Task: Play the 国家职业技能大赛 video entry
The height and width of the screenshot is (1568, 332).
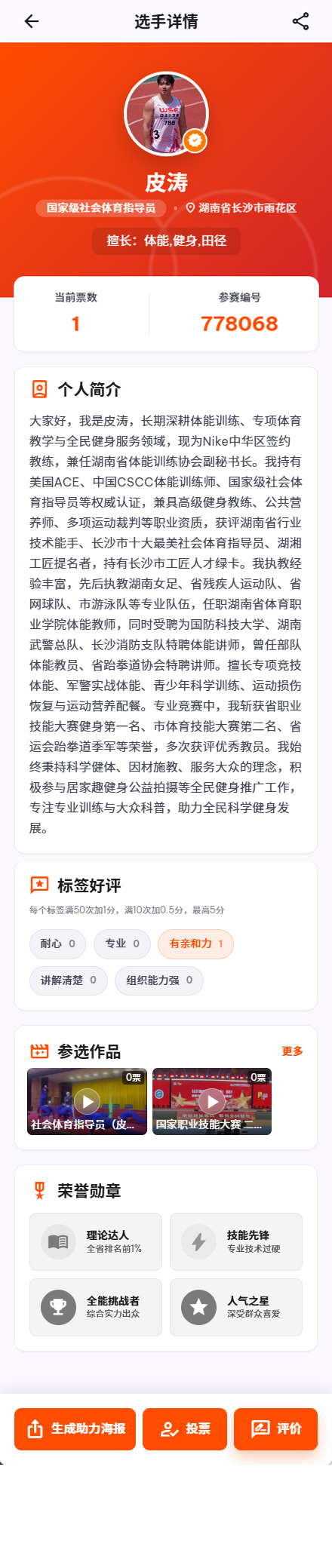Action: pyautogui.click(x=212, y=1101)
